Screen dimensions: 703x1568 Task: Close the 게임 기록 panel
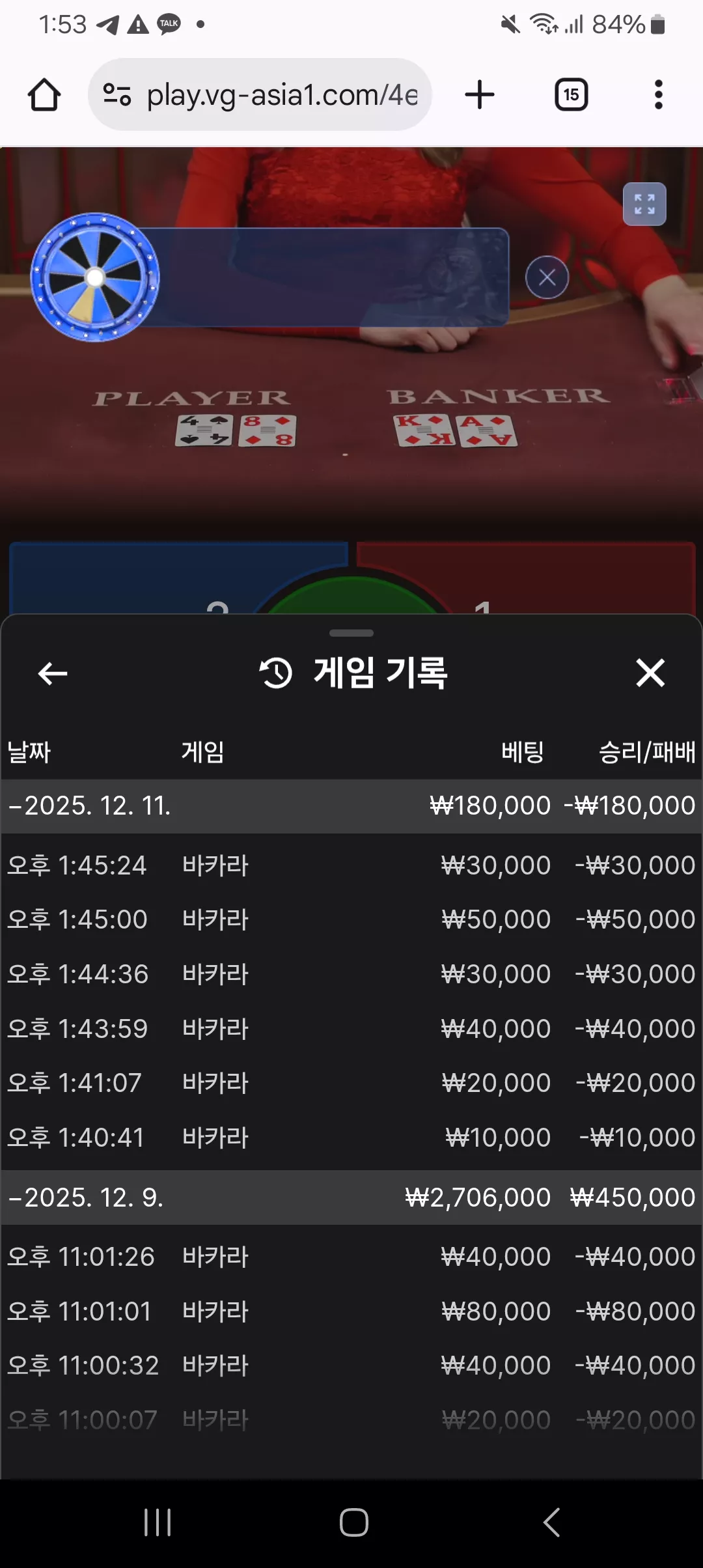click(650, 673)
